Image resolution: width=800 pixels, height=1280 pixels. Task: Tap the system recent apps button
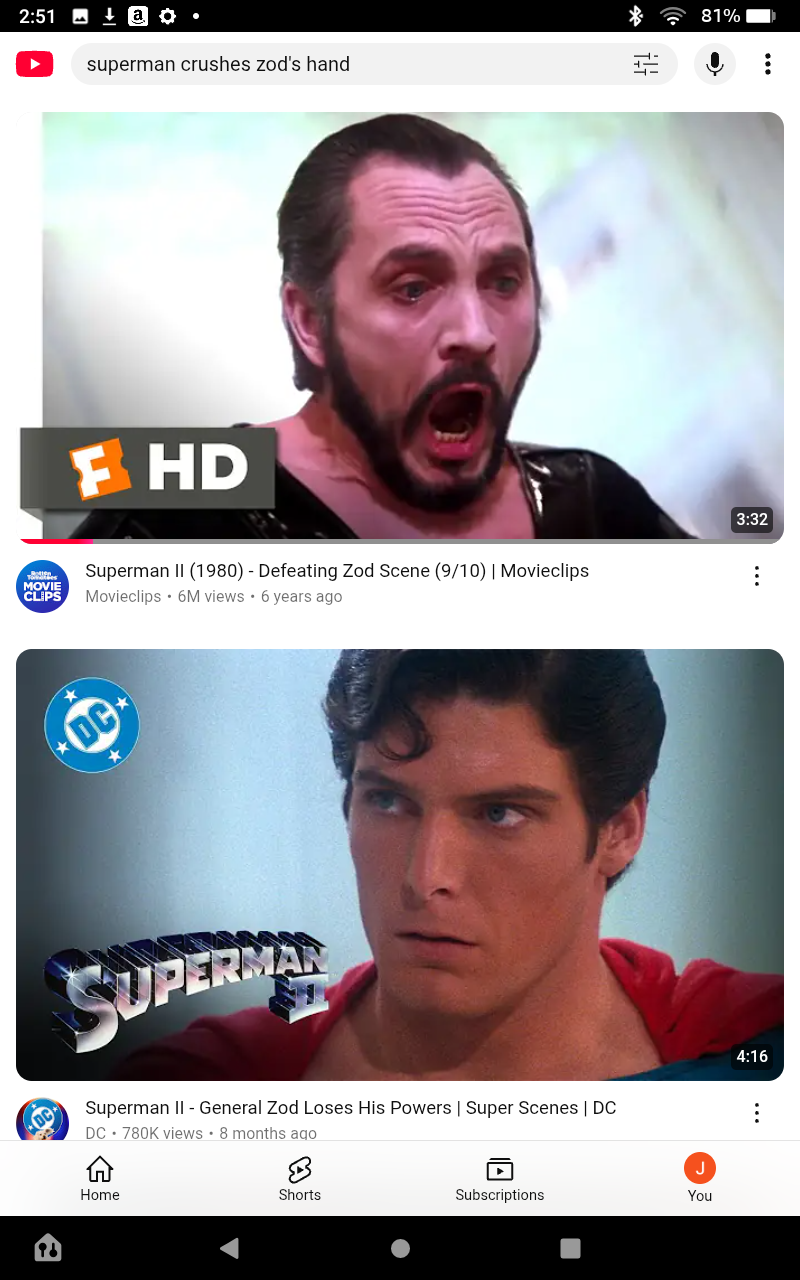tap(570, 1248)
